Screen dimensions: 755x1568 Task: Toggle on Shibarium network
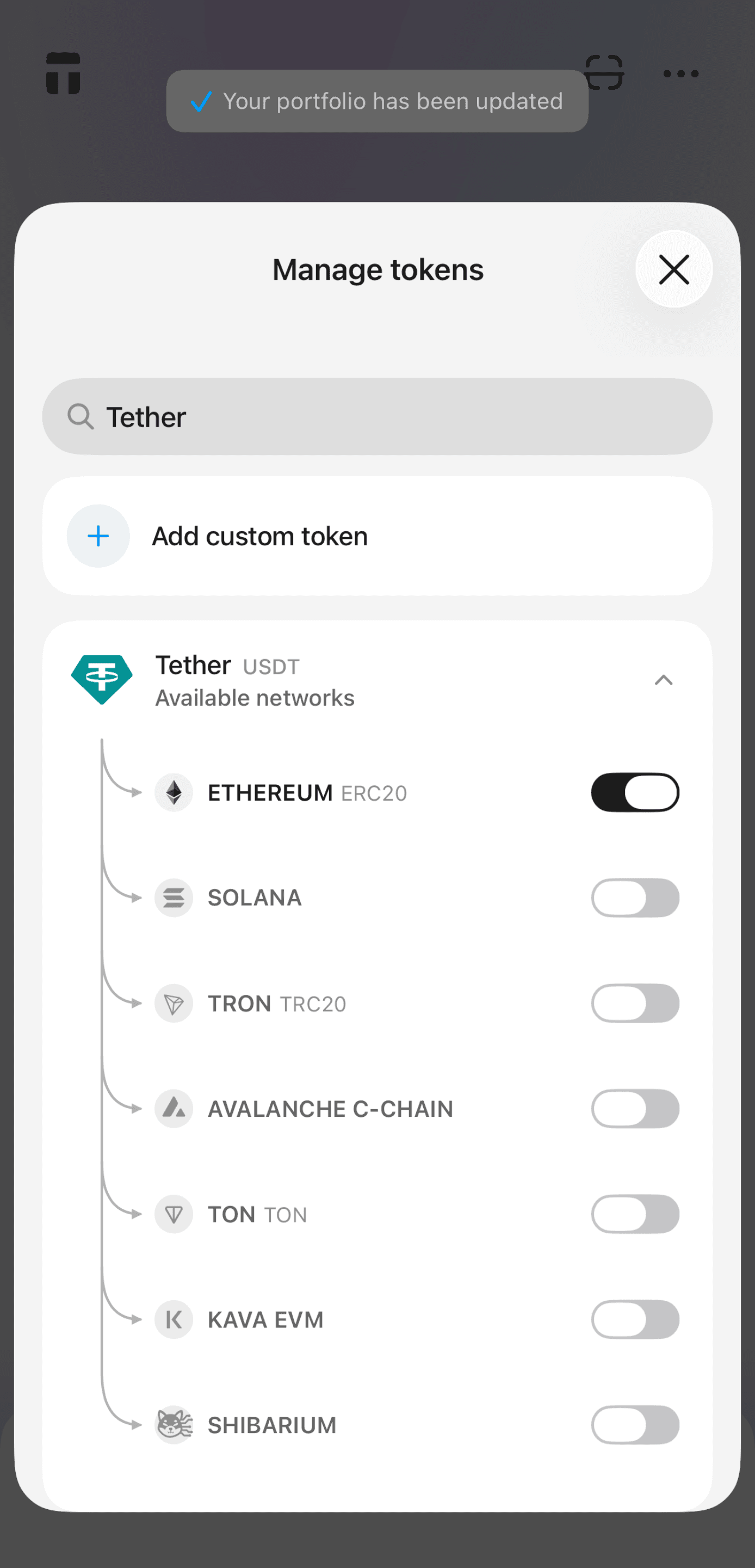pos(635,1424)
